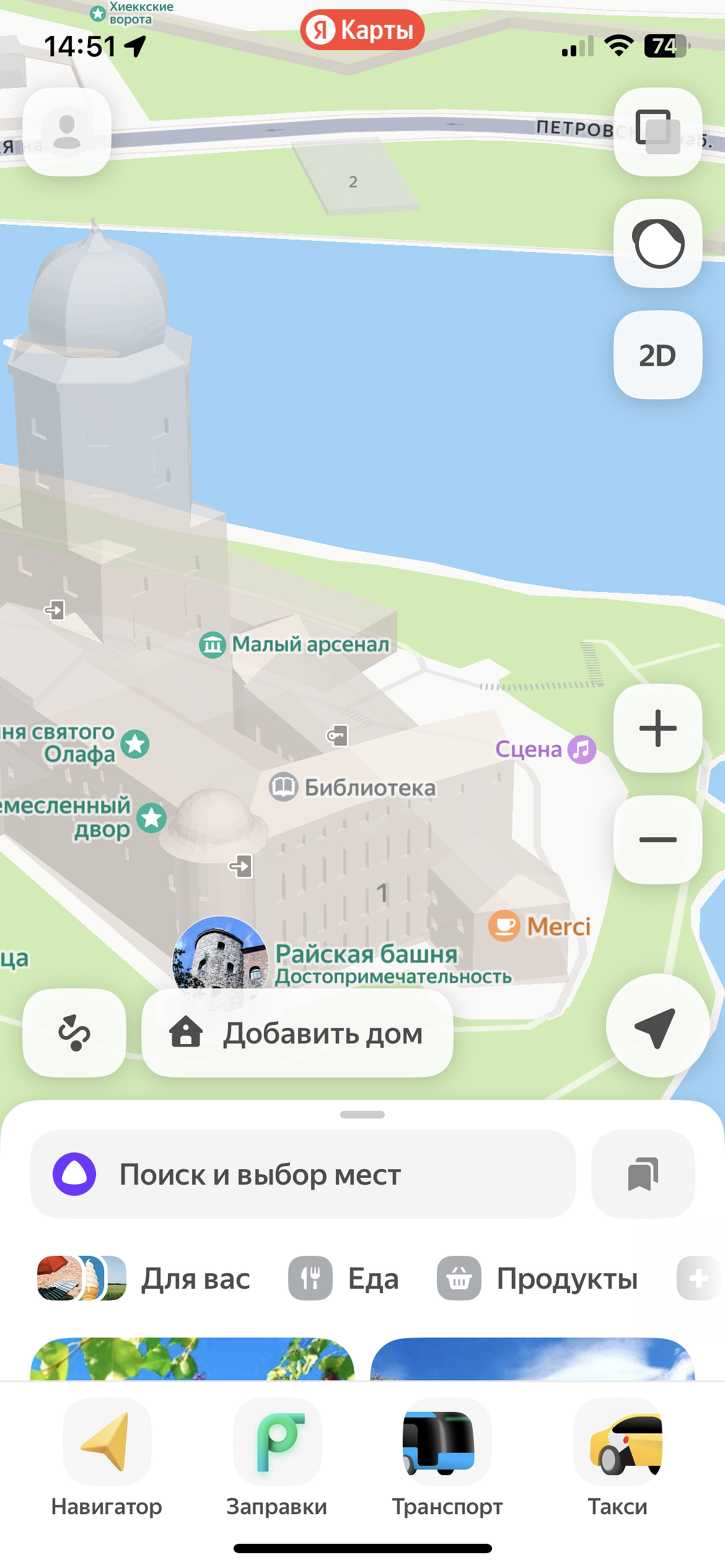Tap the Alice voice assistant button

657,243
